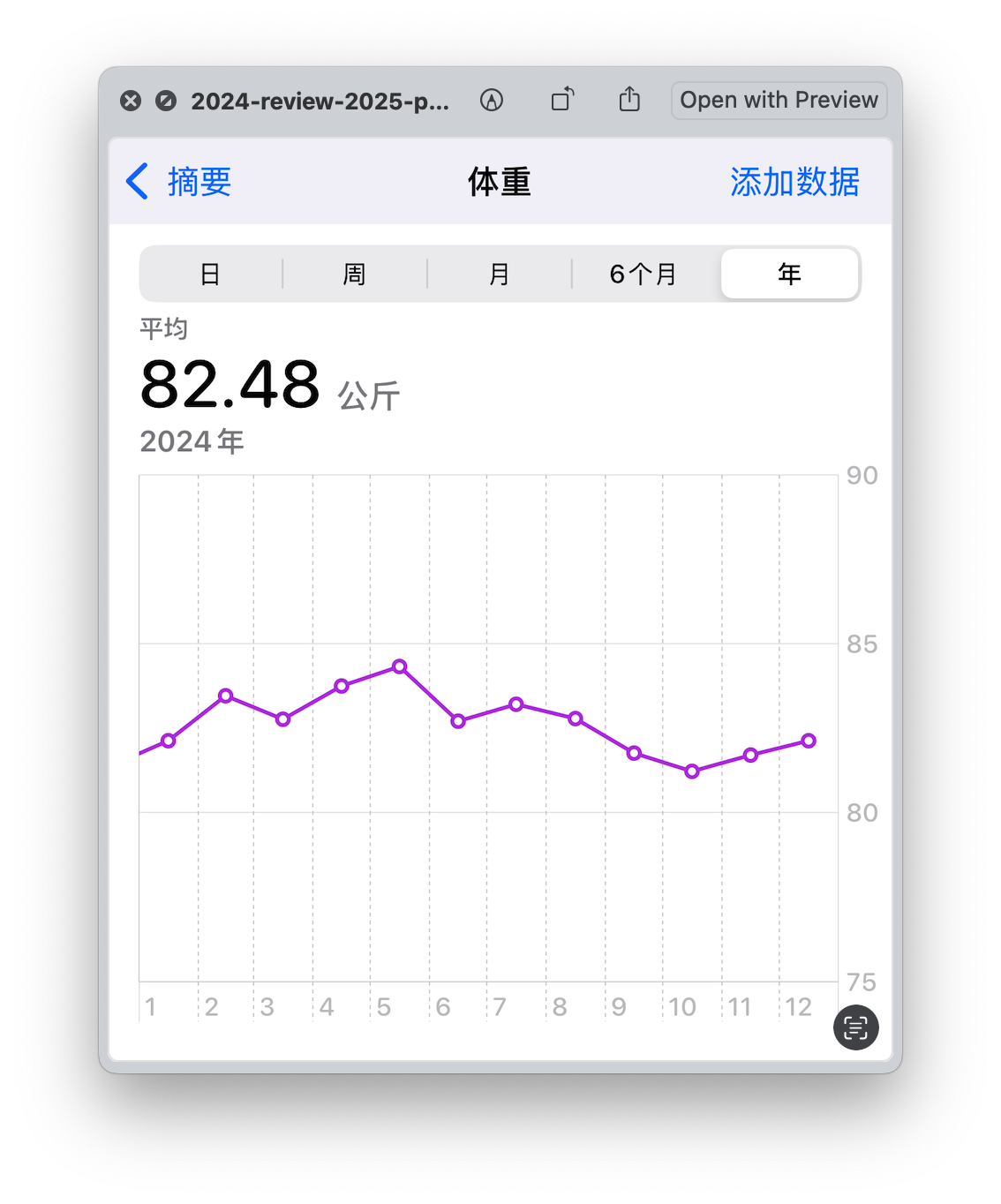1001x1204 pixels.
Task: Expand the preview to full screen
Action: click(x=166, y=101)
